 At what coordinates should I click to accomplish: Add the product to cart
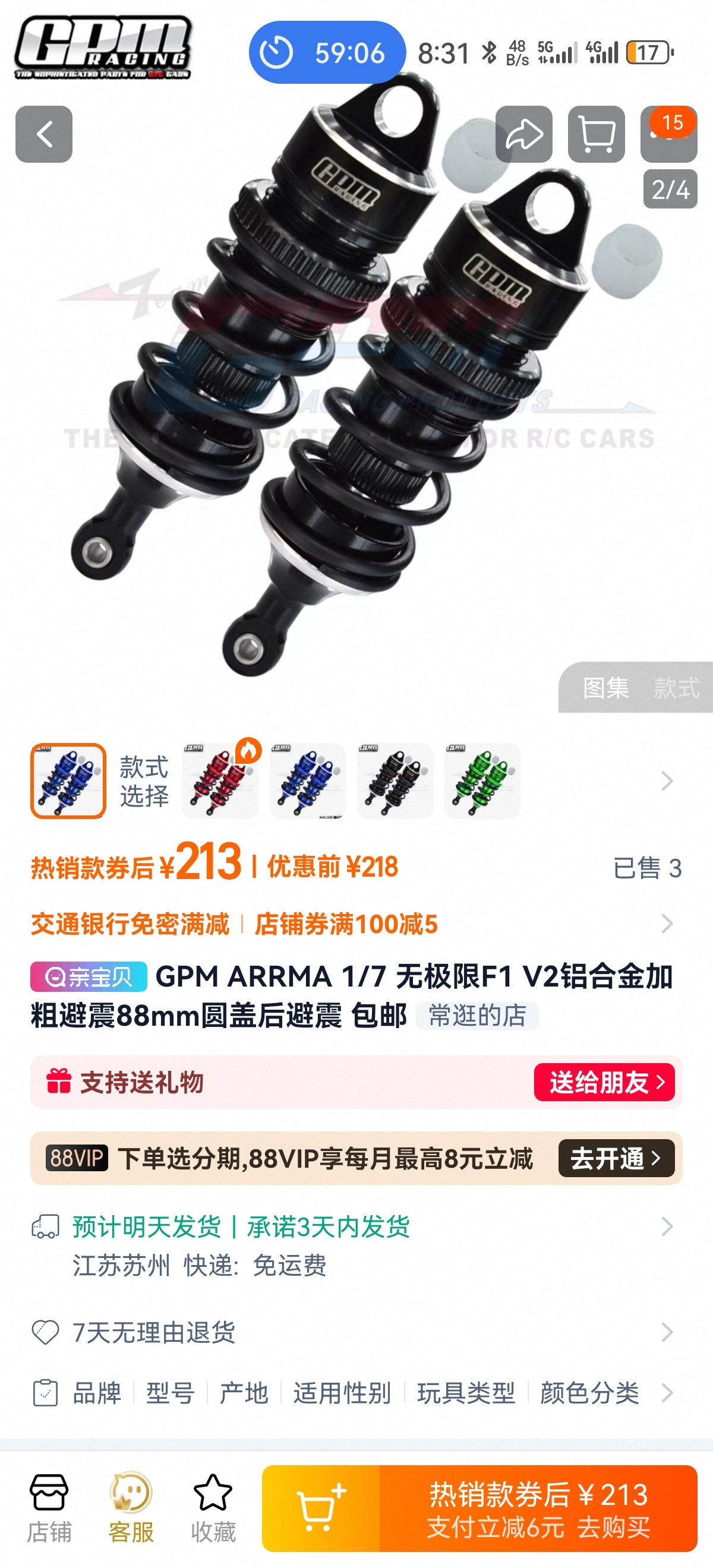coord(321,1509)
